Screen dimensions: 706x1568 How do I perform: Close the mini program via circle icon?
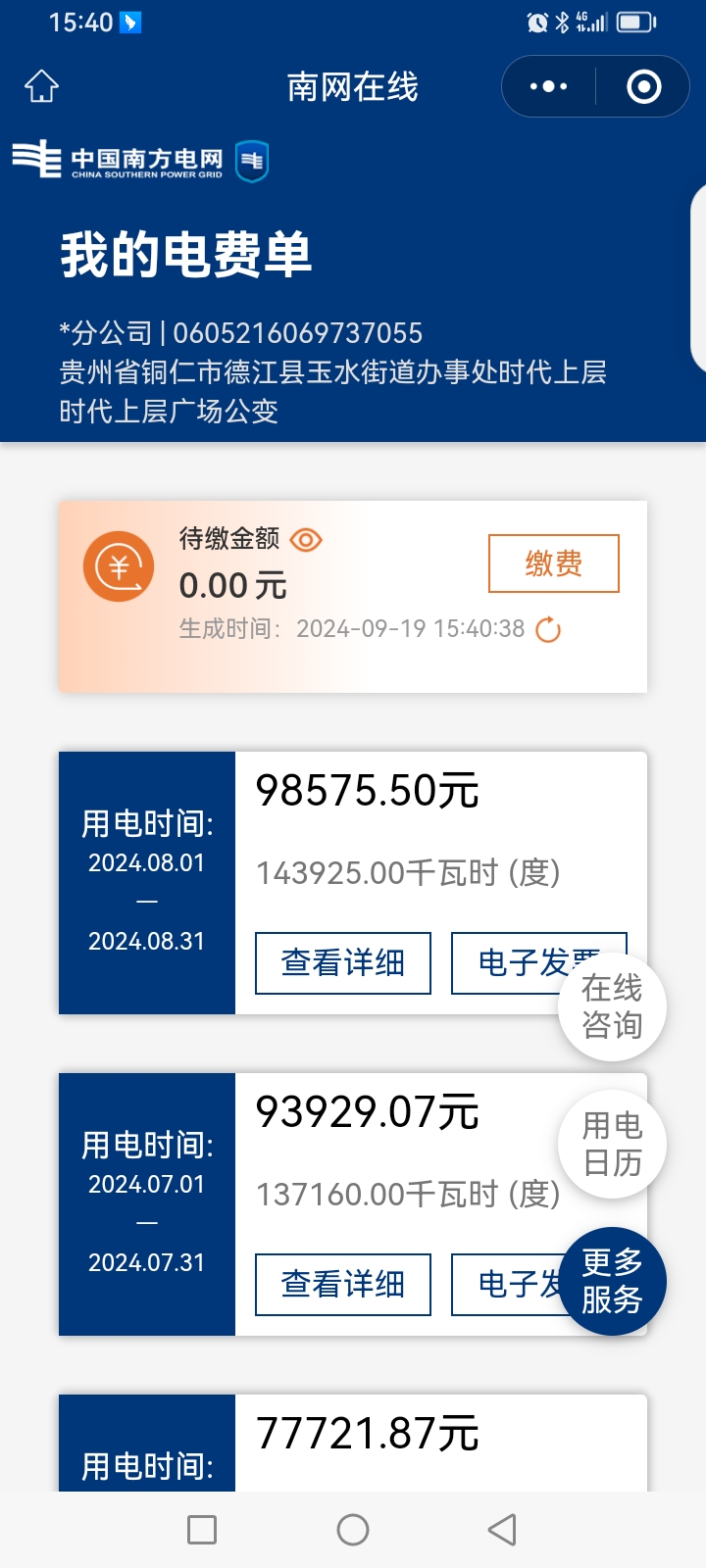pos(643,87)
